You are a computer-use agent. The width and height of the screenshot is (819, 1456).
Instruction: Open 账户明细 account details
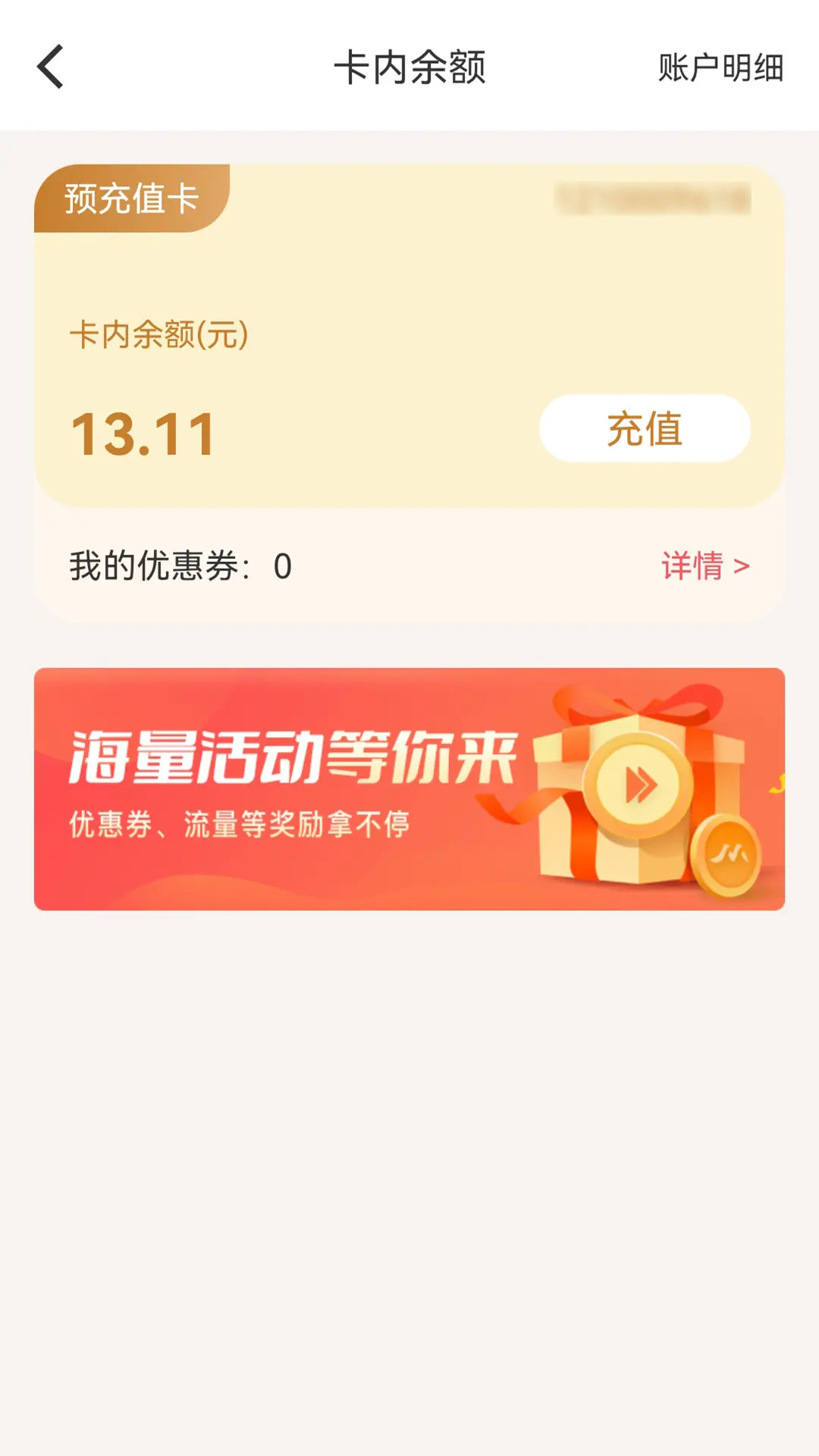[x=719, y=67]
